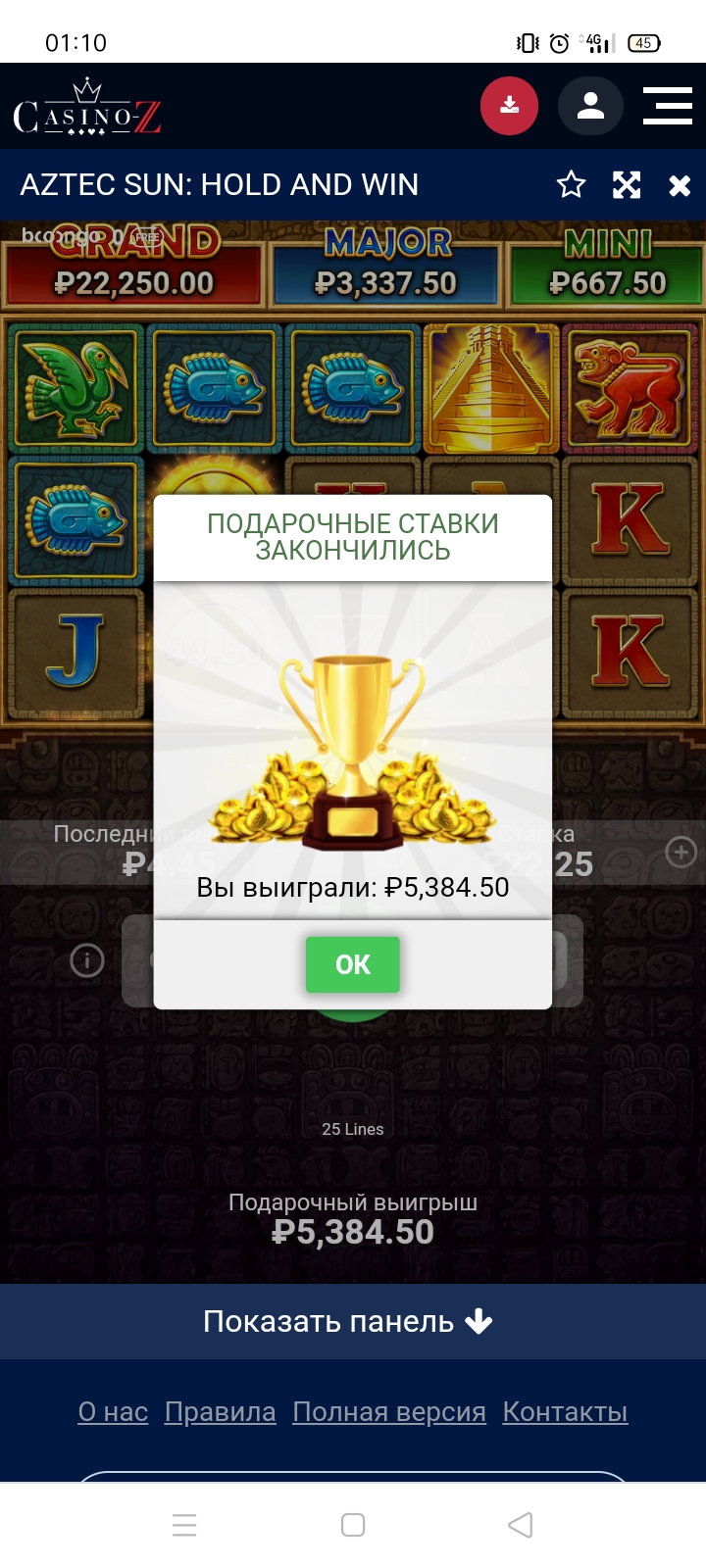Screen dimensions: 706x1568
Task: Open the hamburger menu
Action: point(668,105)
